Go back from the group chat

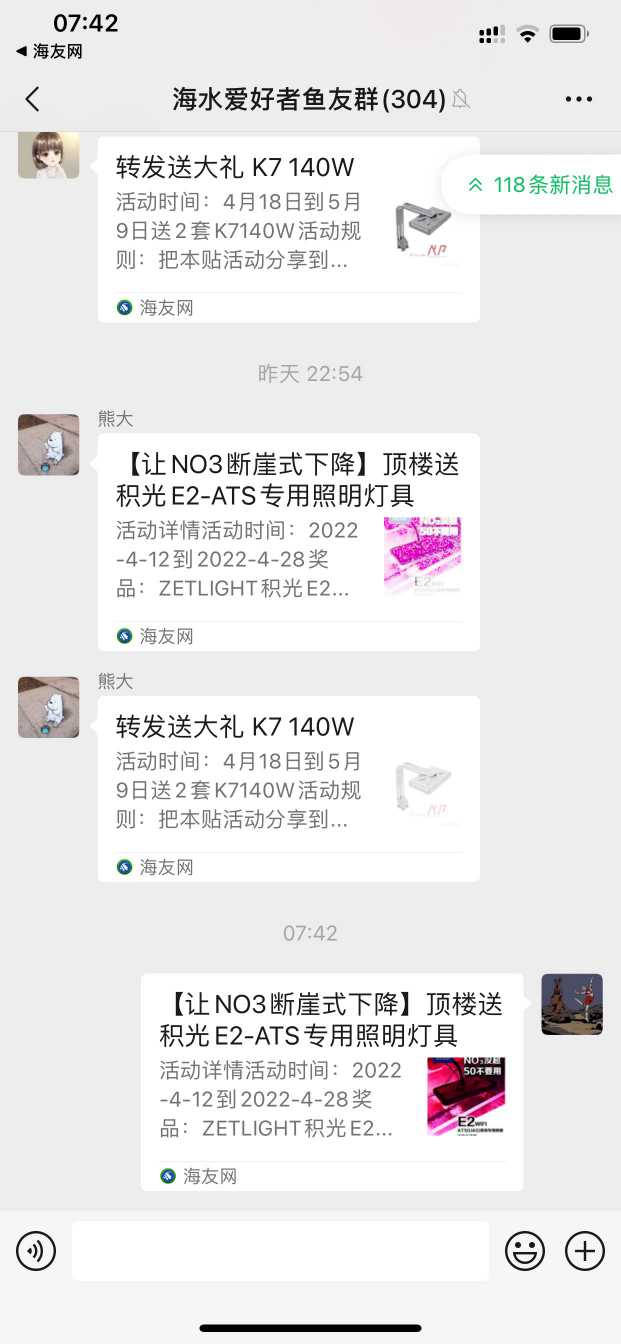(x=33, y=99)
